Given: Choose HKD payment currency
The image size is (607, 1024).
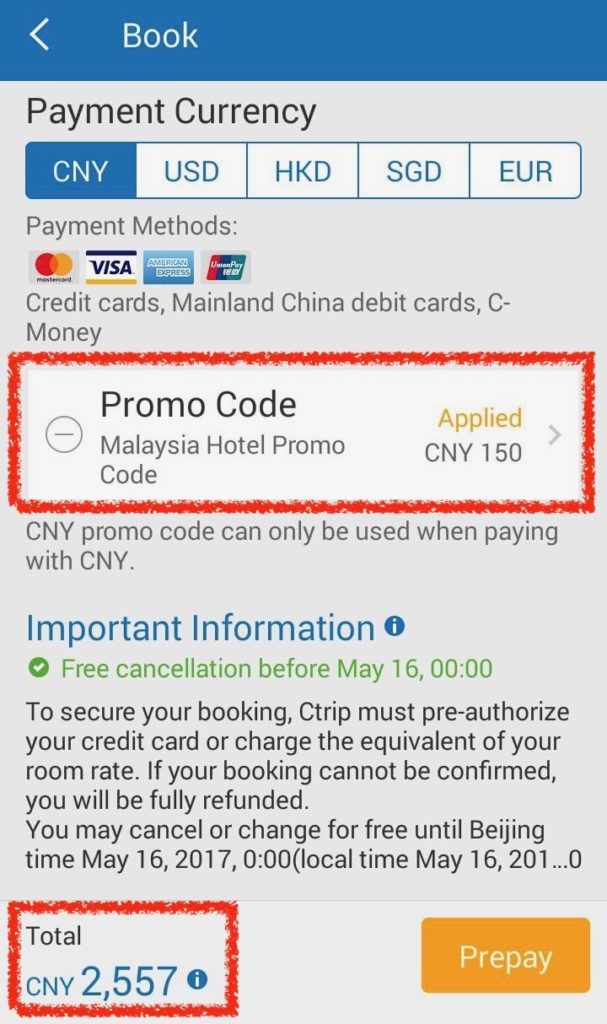Looking at the screenshot, I should click(302, 171).
